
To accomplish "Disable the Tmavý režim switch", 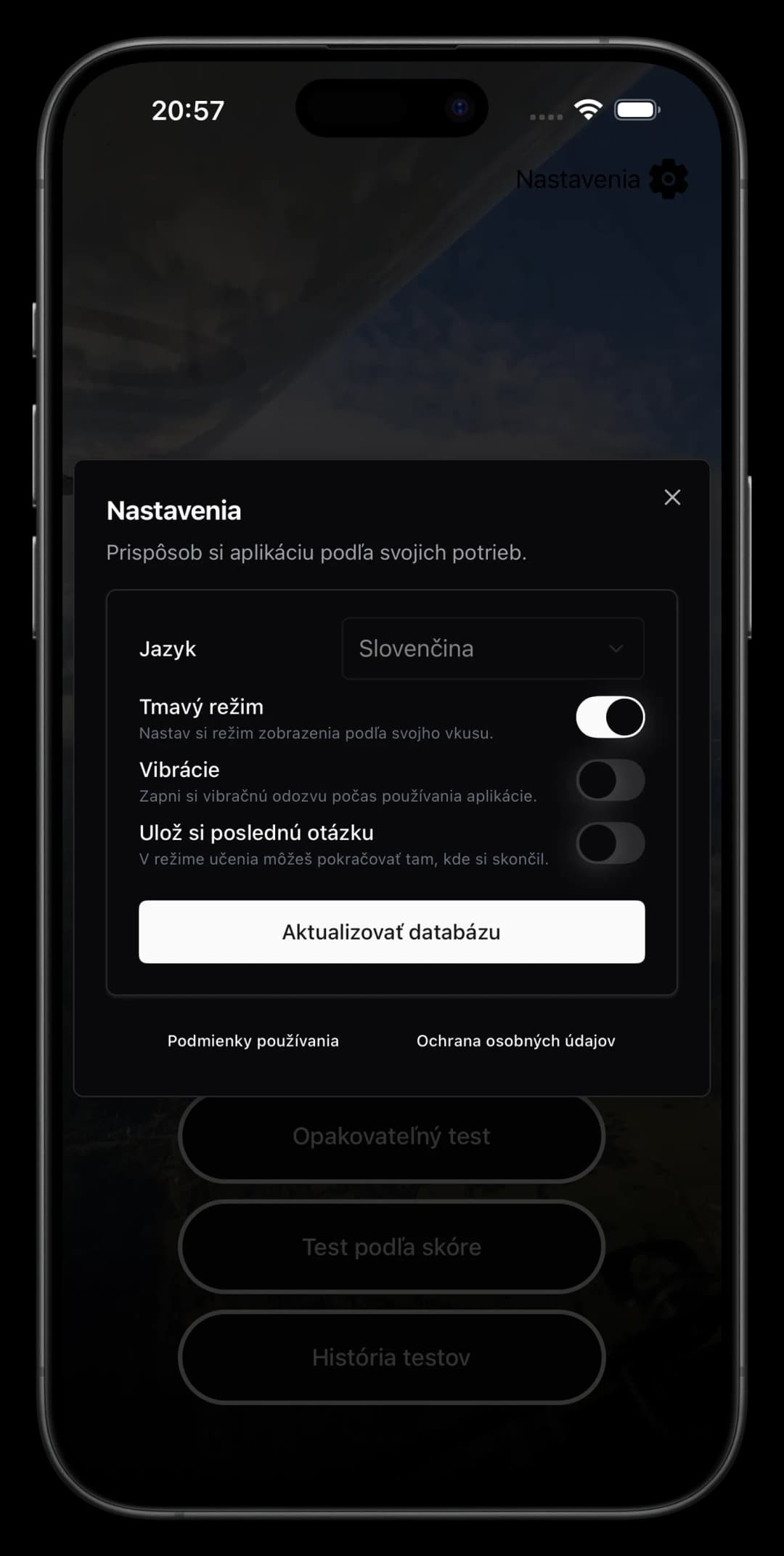I will 610,717.
